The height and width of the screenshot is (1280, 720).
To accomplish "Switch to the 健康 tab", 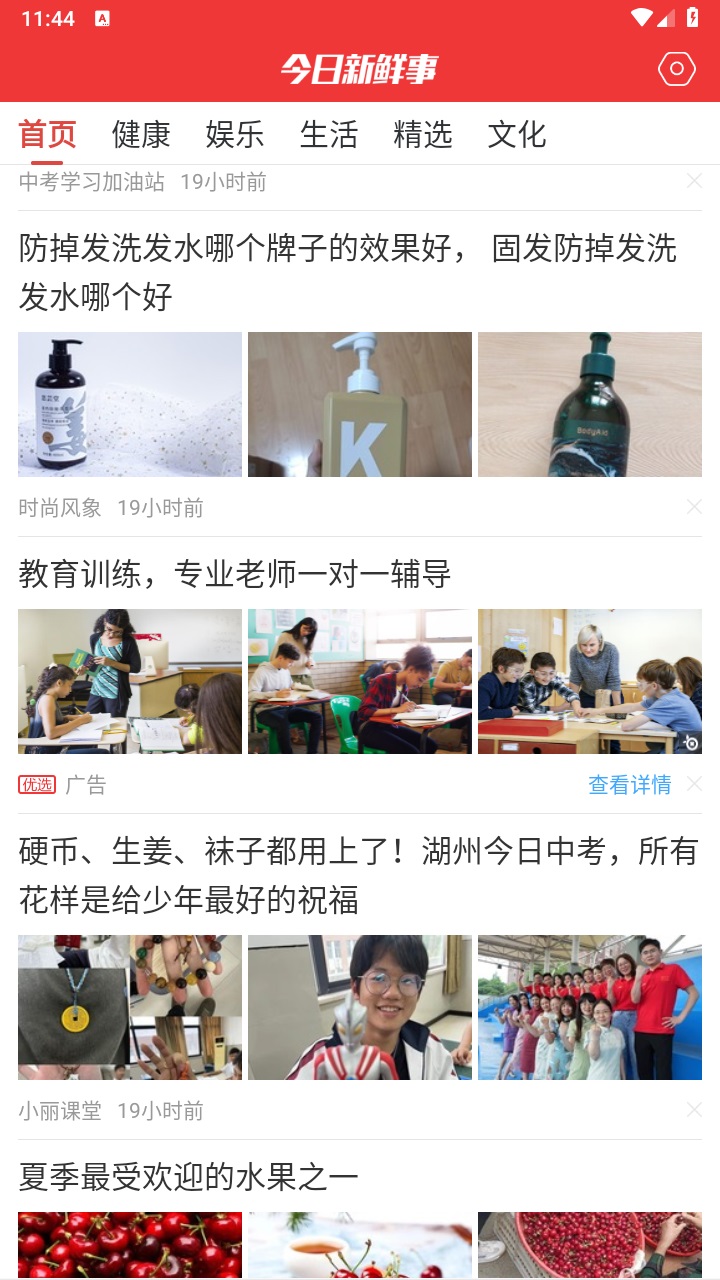I will pyautogui.click(x=141, y=134).
